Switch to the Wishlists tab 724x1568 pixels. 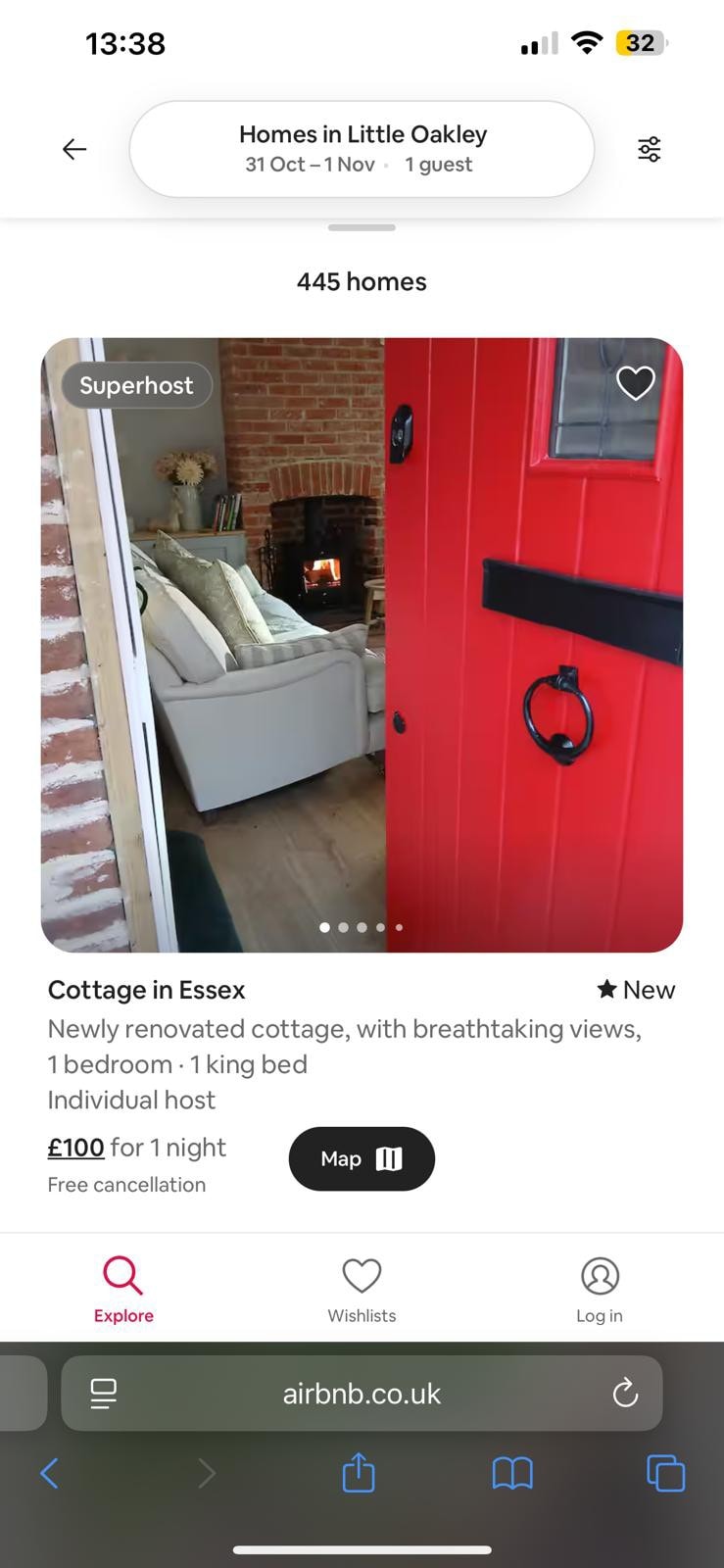[362, 1290]
